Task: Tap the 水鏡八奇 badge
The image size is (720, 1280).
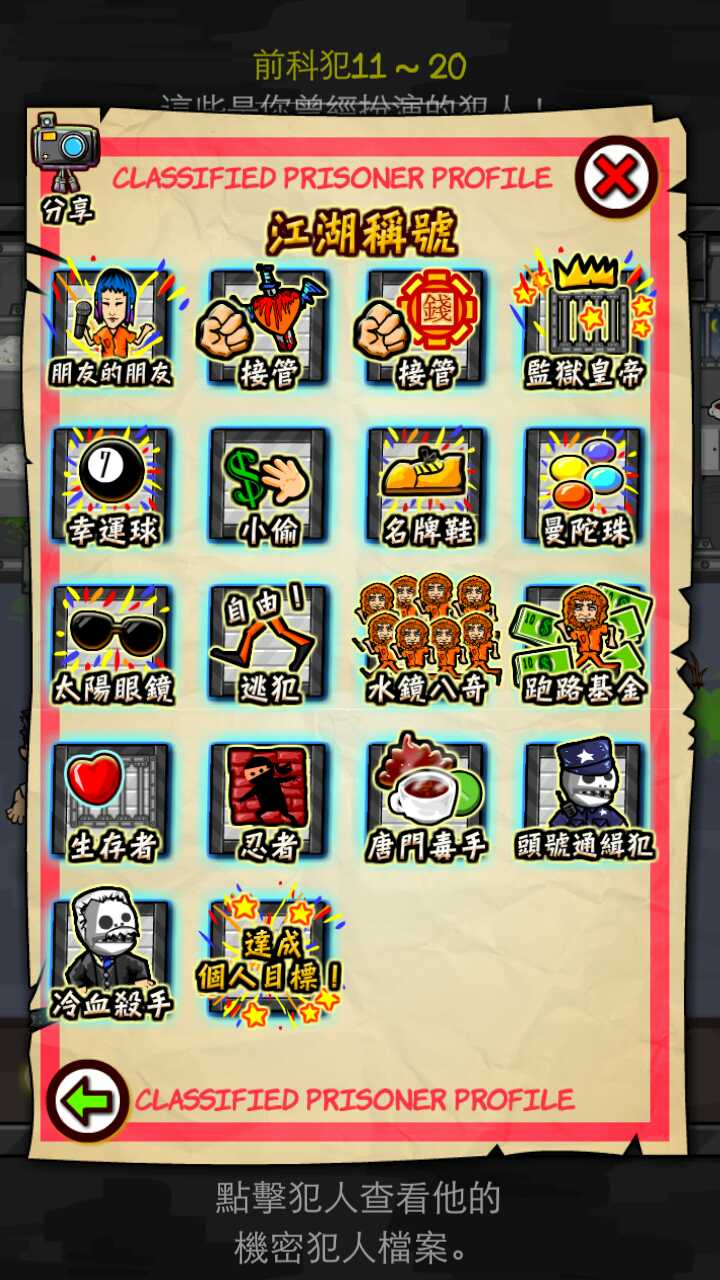Action: point(426,643)
